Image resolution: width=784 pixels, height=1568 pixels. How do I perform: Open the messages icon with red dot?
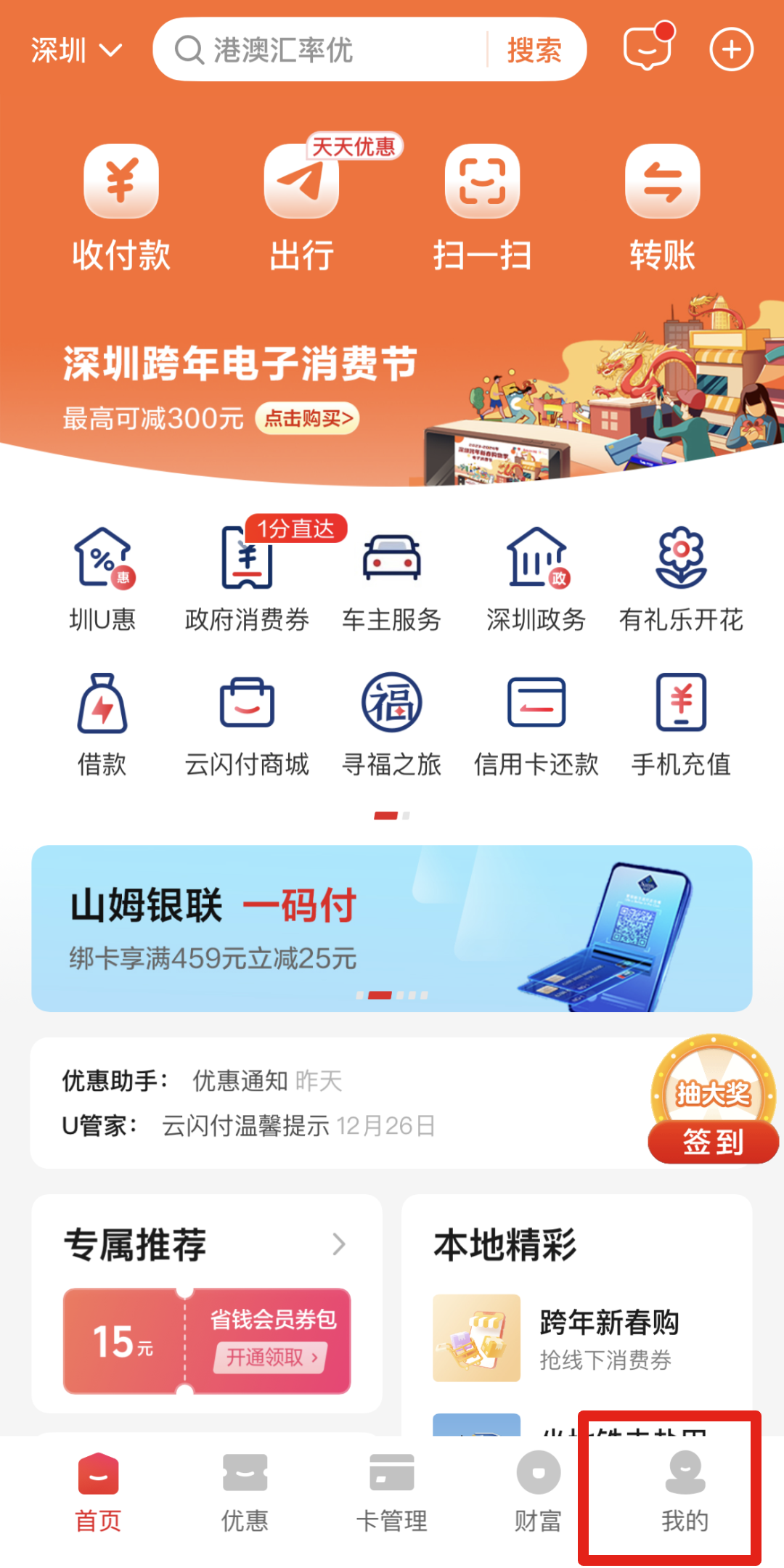click(x=647, y=49)
